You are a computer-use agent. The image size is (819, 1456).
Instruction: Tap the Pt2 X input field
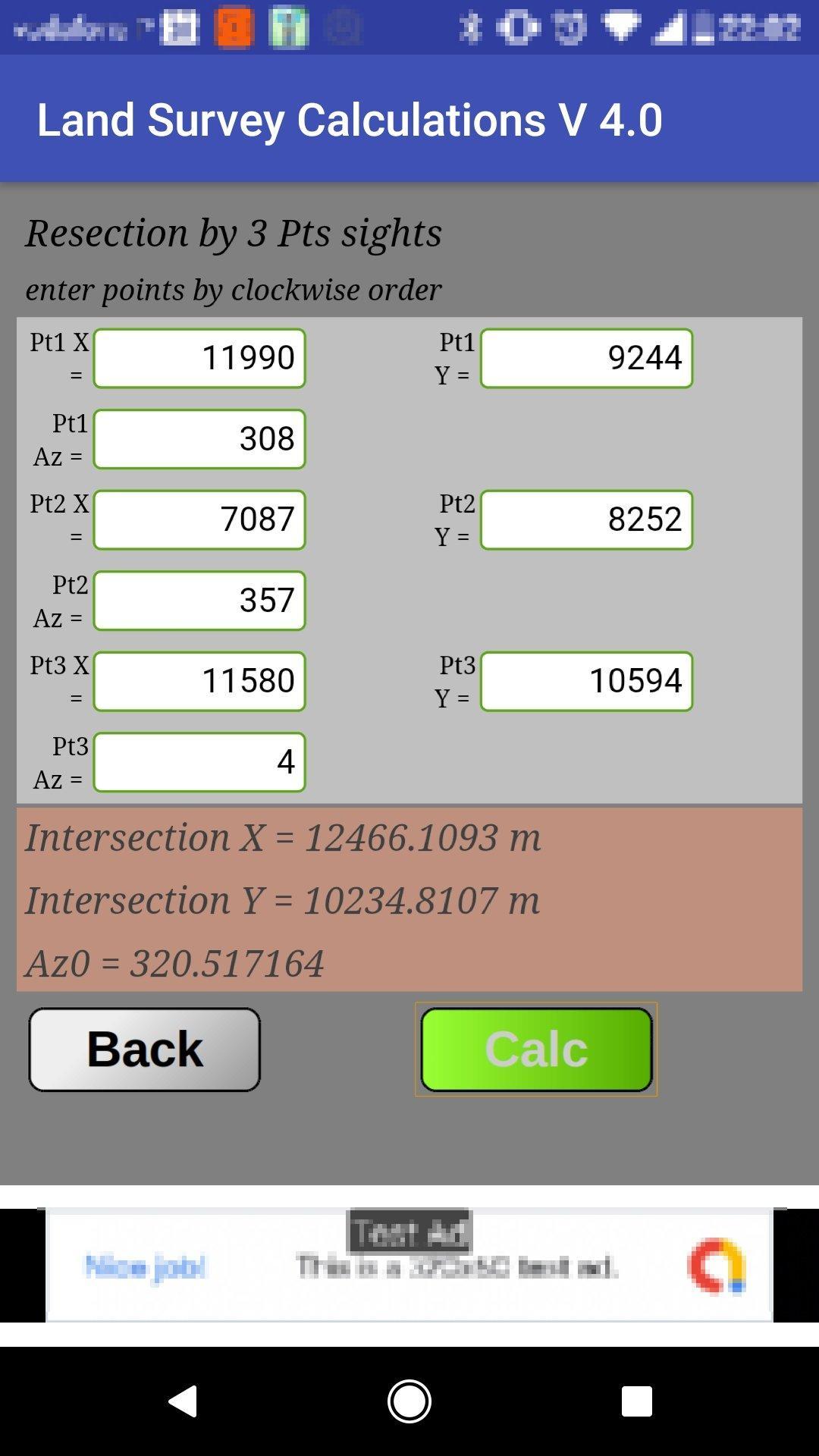point(199,519)
